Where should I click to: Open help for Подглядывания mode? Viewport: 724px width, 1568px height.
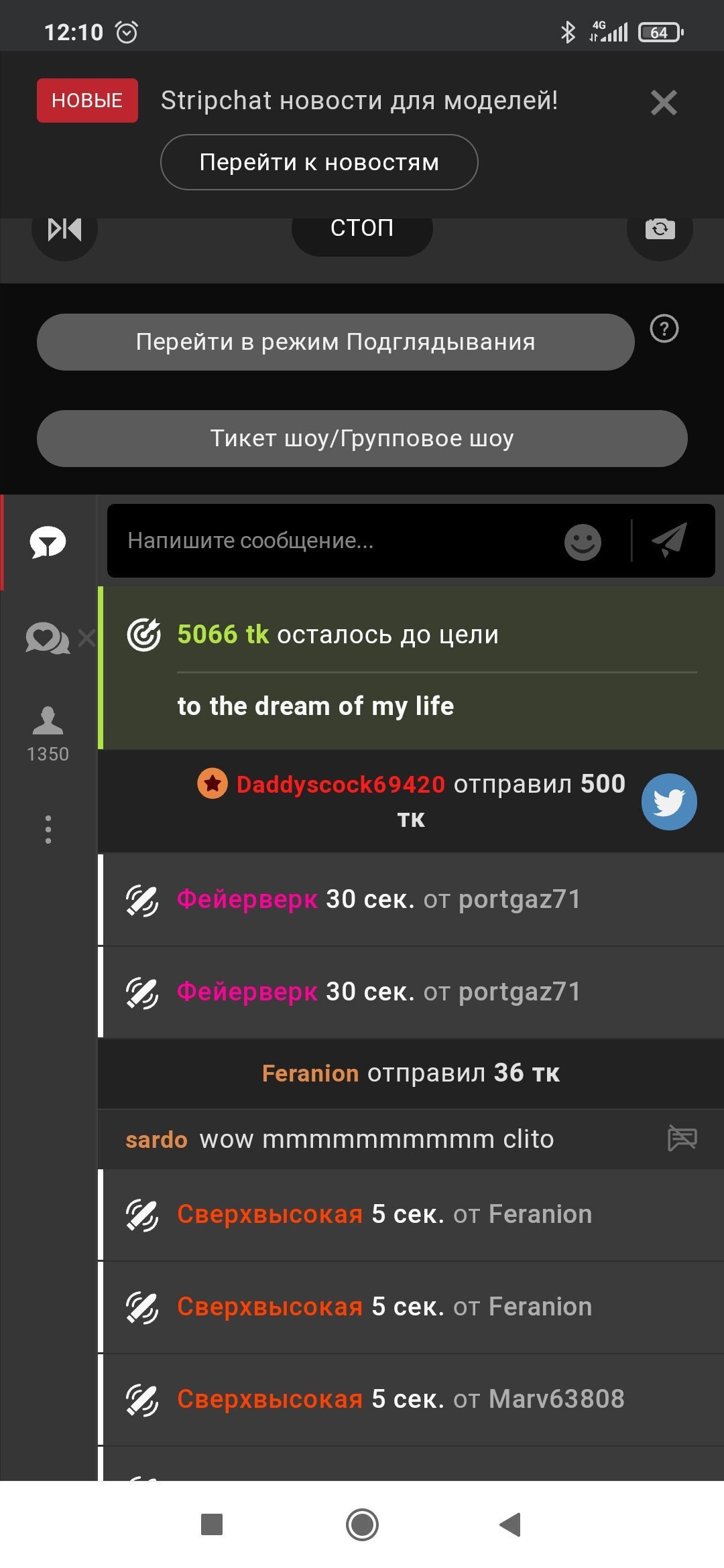(x=664, y=329)
